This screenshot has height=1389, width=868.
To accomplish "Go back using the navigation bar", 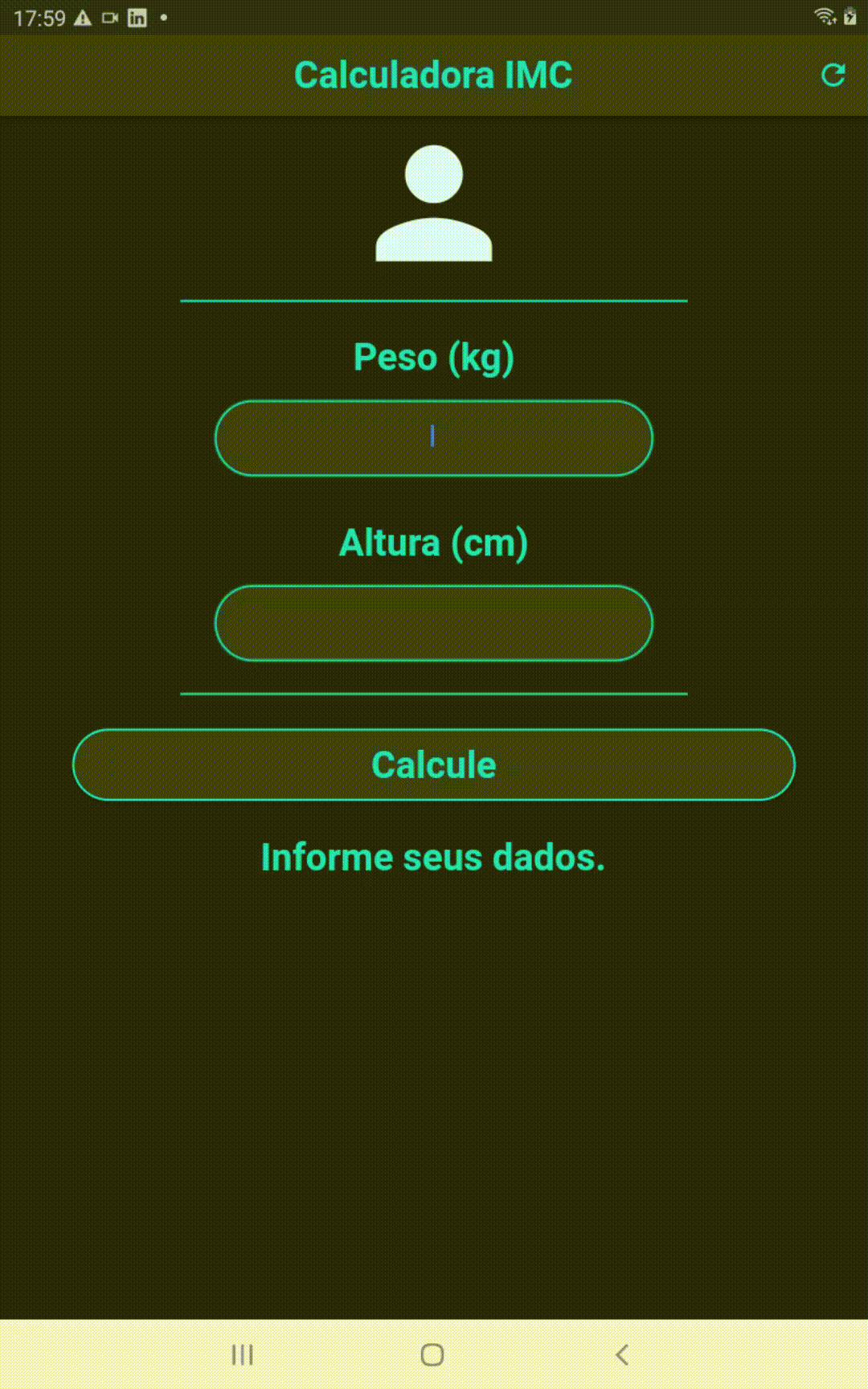I will [x=621, y=1354].
